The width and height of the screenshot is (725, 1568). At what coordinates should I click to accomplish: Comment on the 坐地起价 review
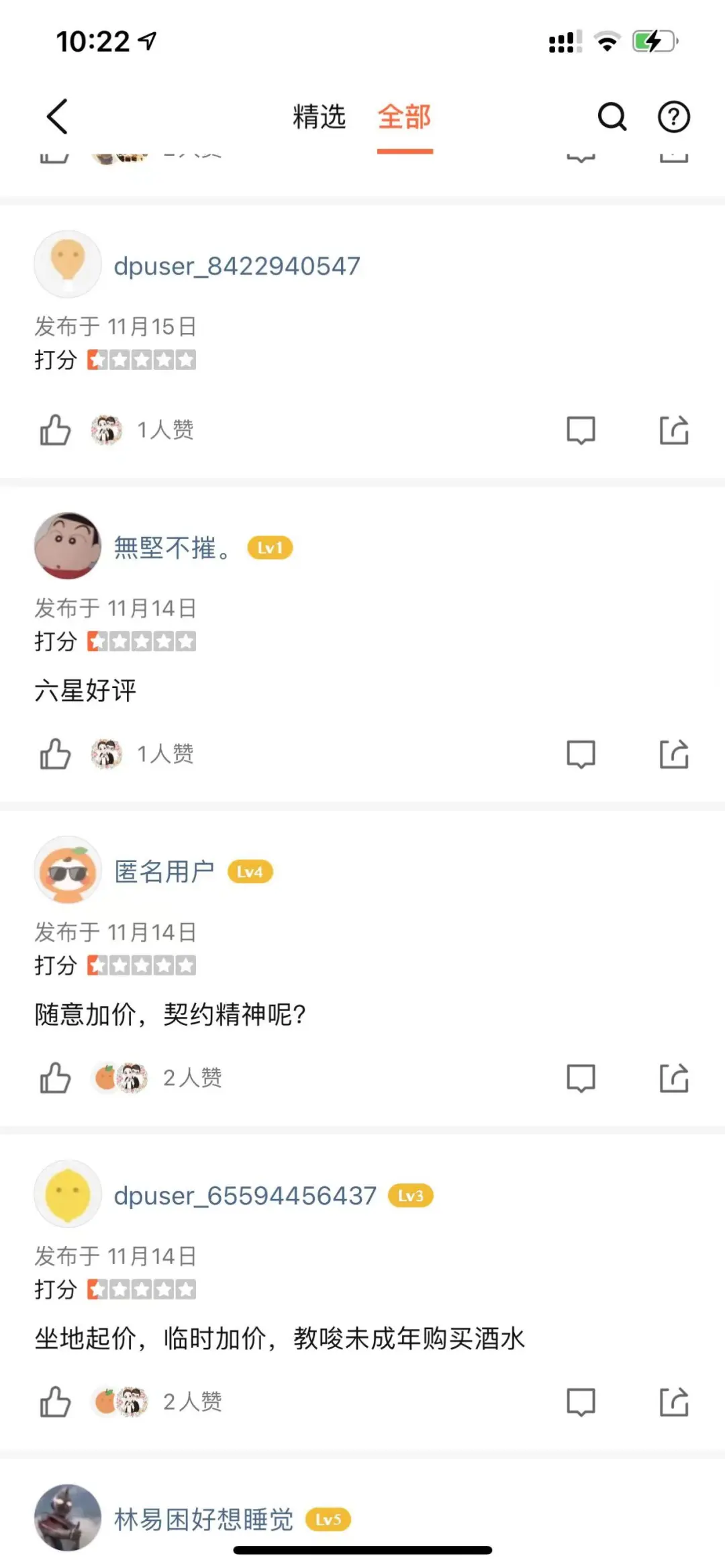coord(581,1402)
